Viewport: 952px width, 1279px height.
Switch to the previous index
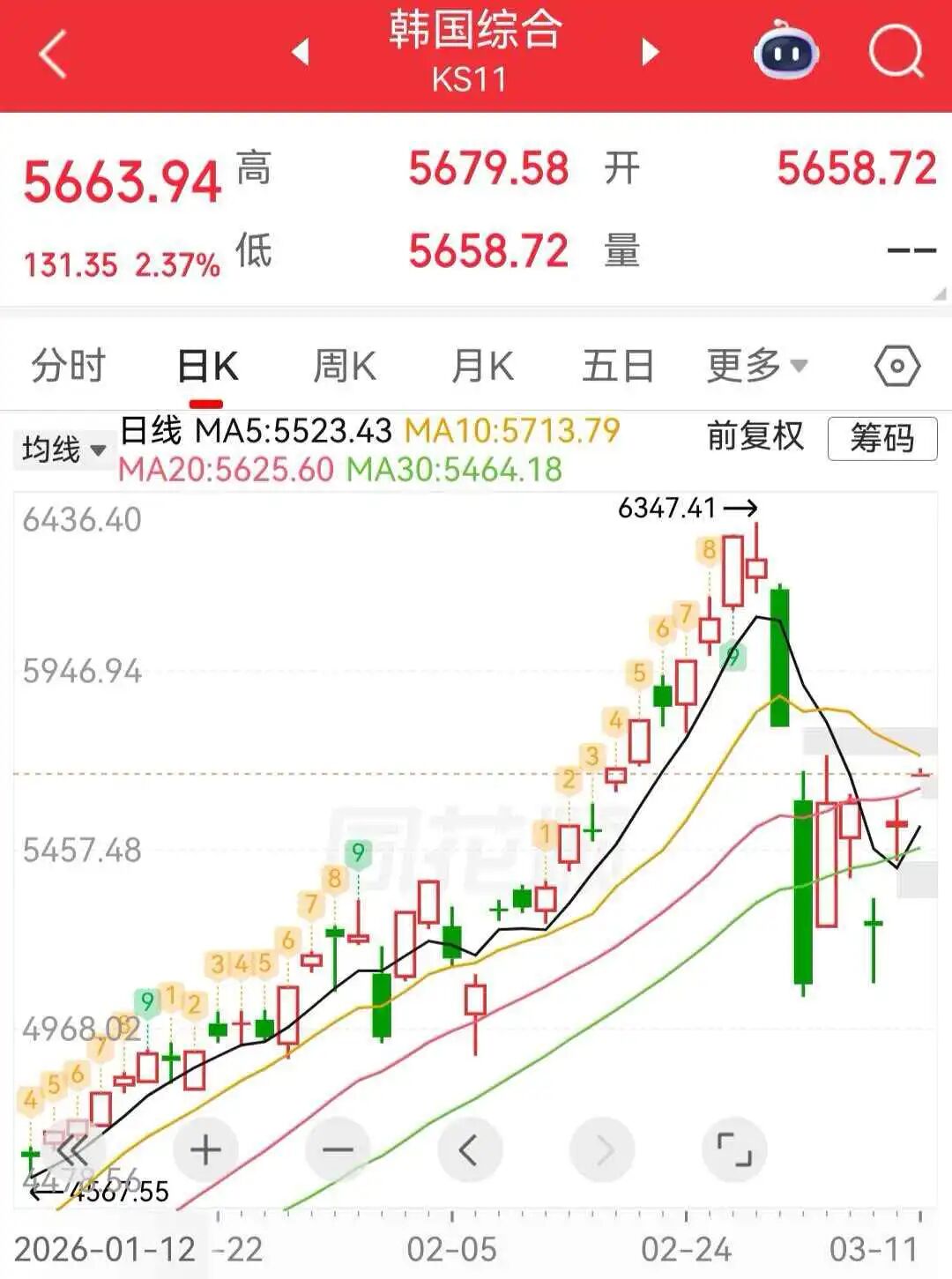(x=301, y=52)
